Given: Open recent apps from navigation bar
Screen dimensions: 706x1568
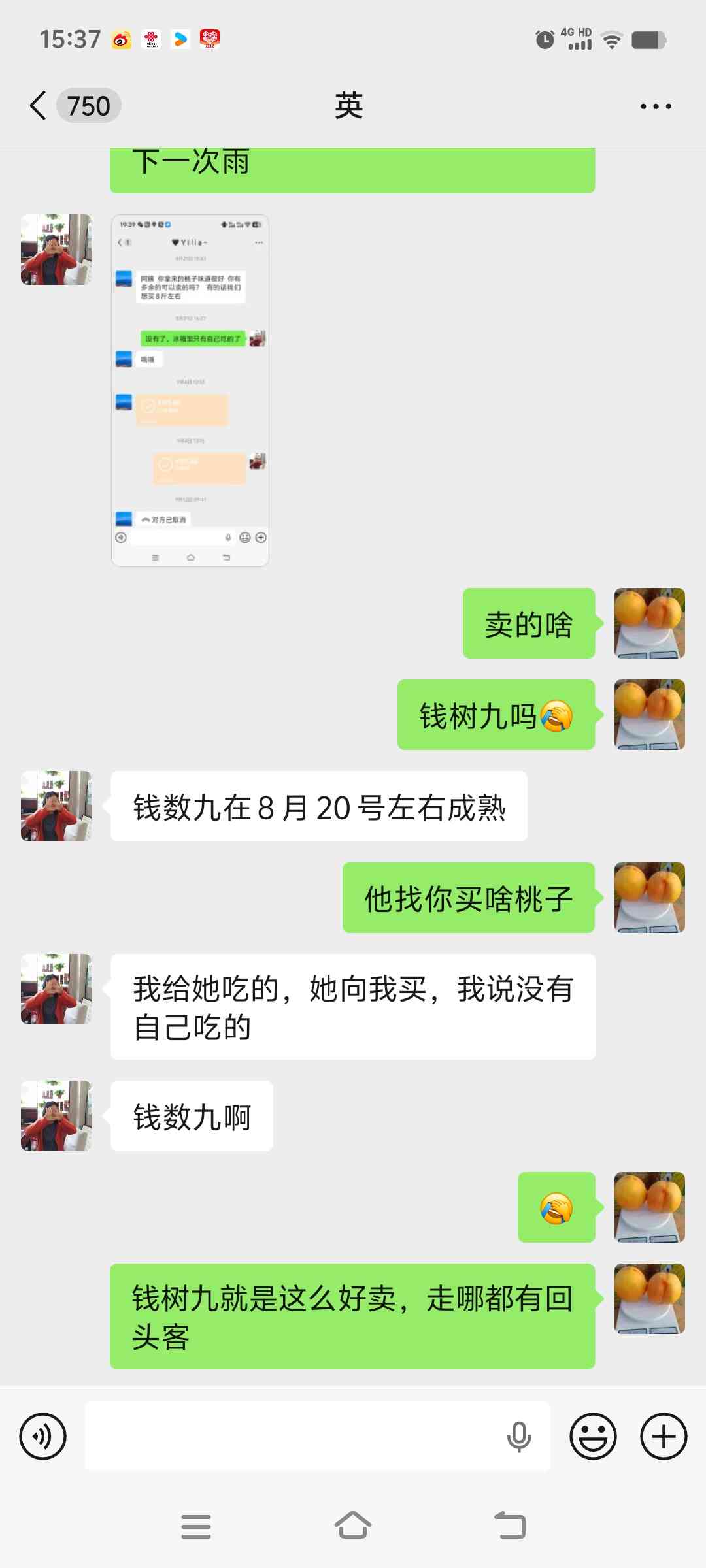Looking at the screenshot, I should point(196,1526).
